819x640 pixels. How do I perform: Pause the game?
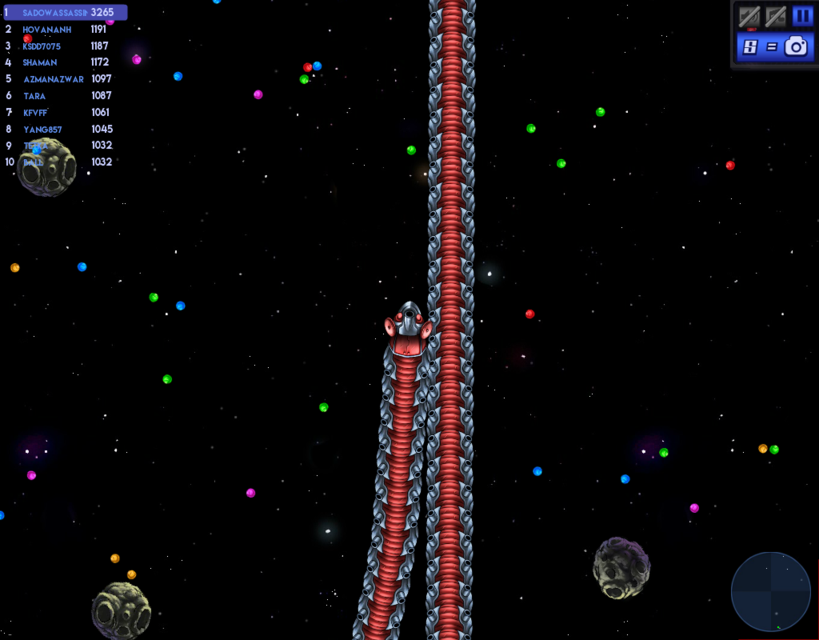(x=803, y=16)
